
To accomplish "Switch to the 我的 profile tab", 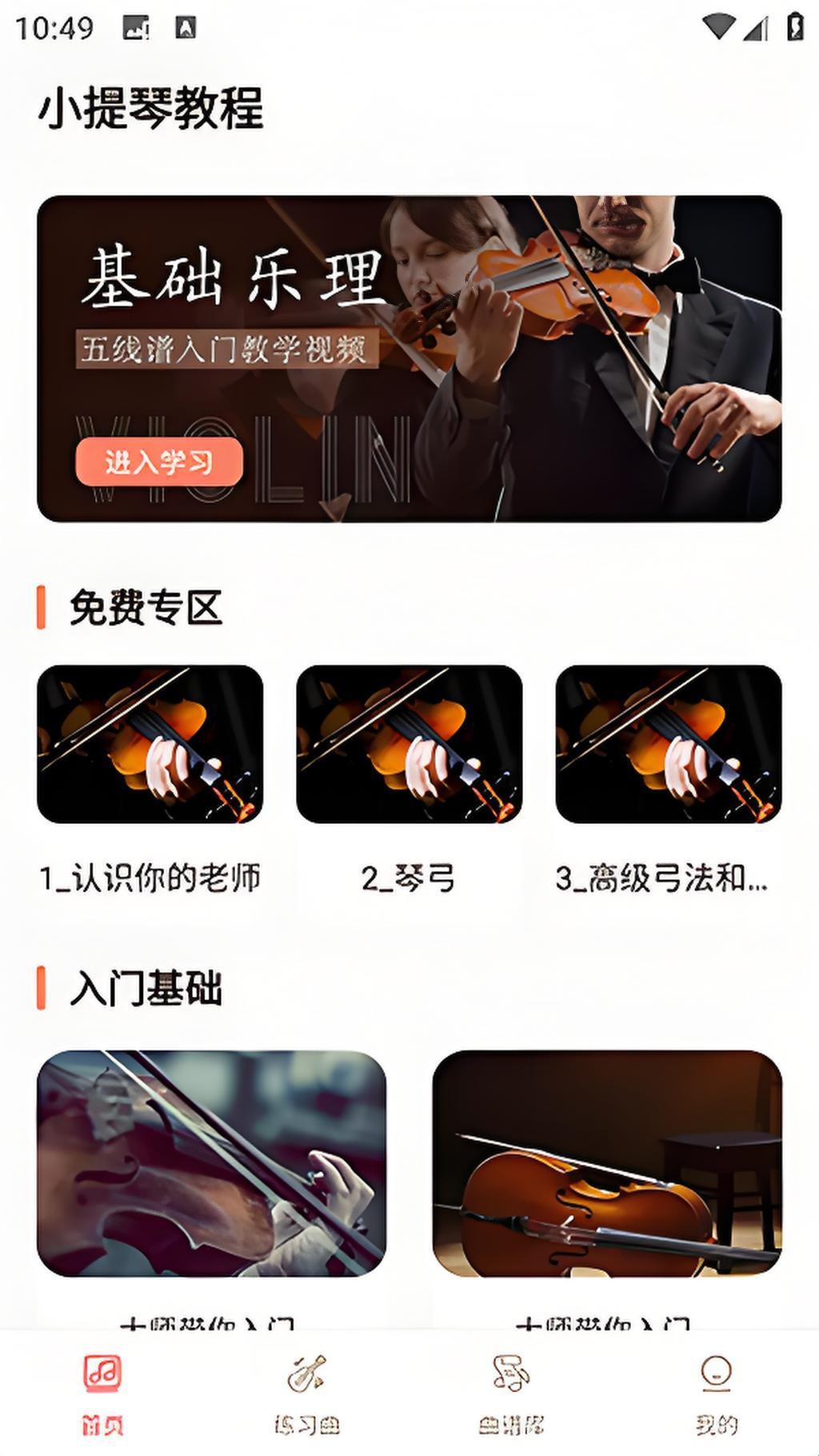I will click(x=716, y=1392).
